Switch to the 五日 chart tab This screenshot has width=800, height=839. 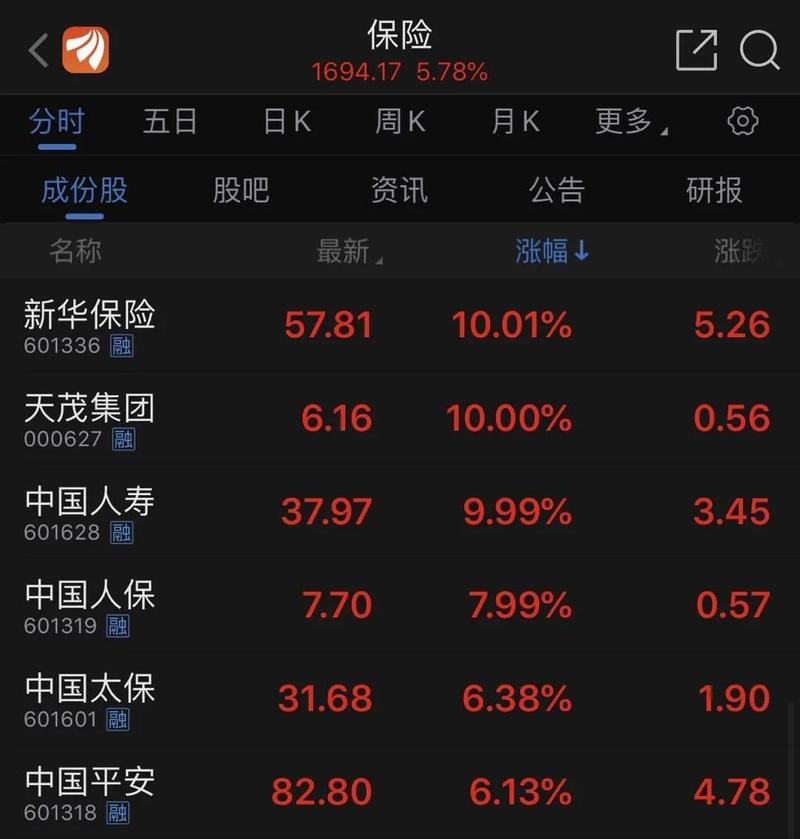coord(170,122)
